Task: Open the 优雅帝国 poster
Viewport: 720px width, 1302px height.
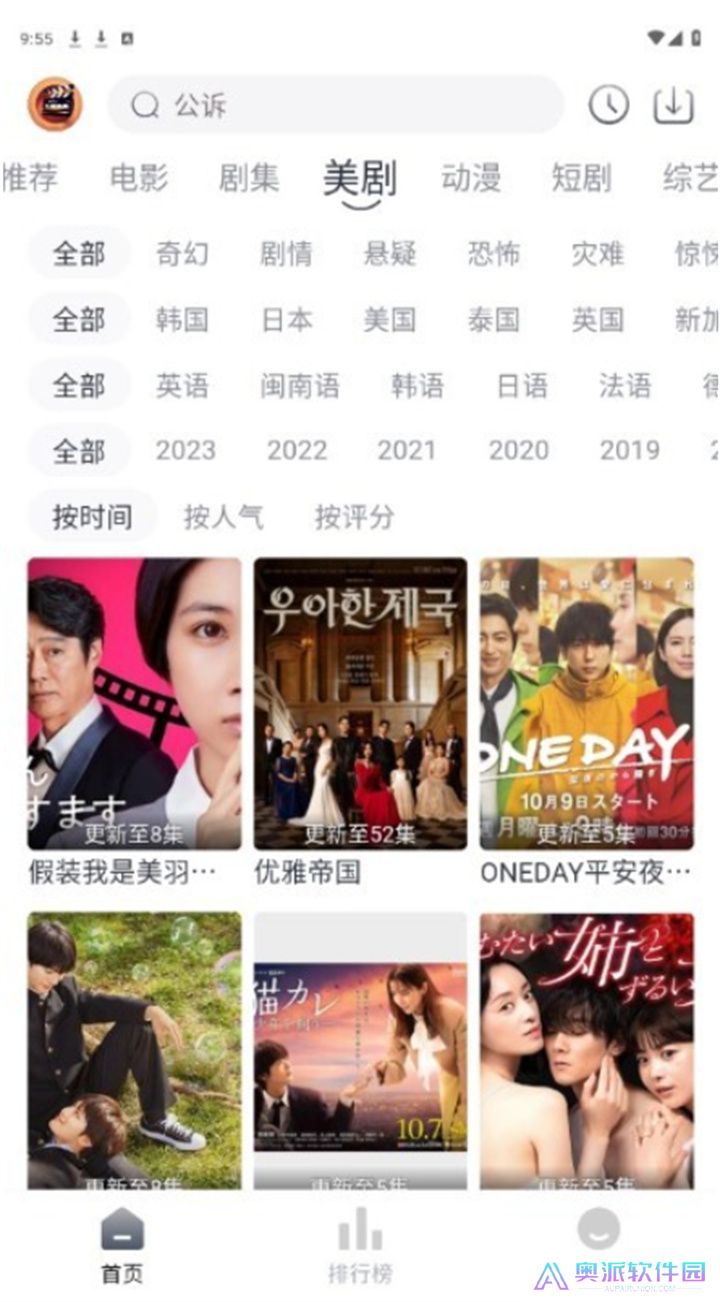Action: pyautogui.click(x=360, y=700)
